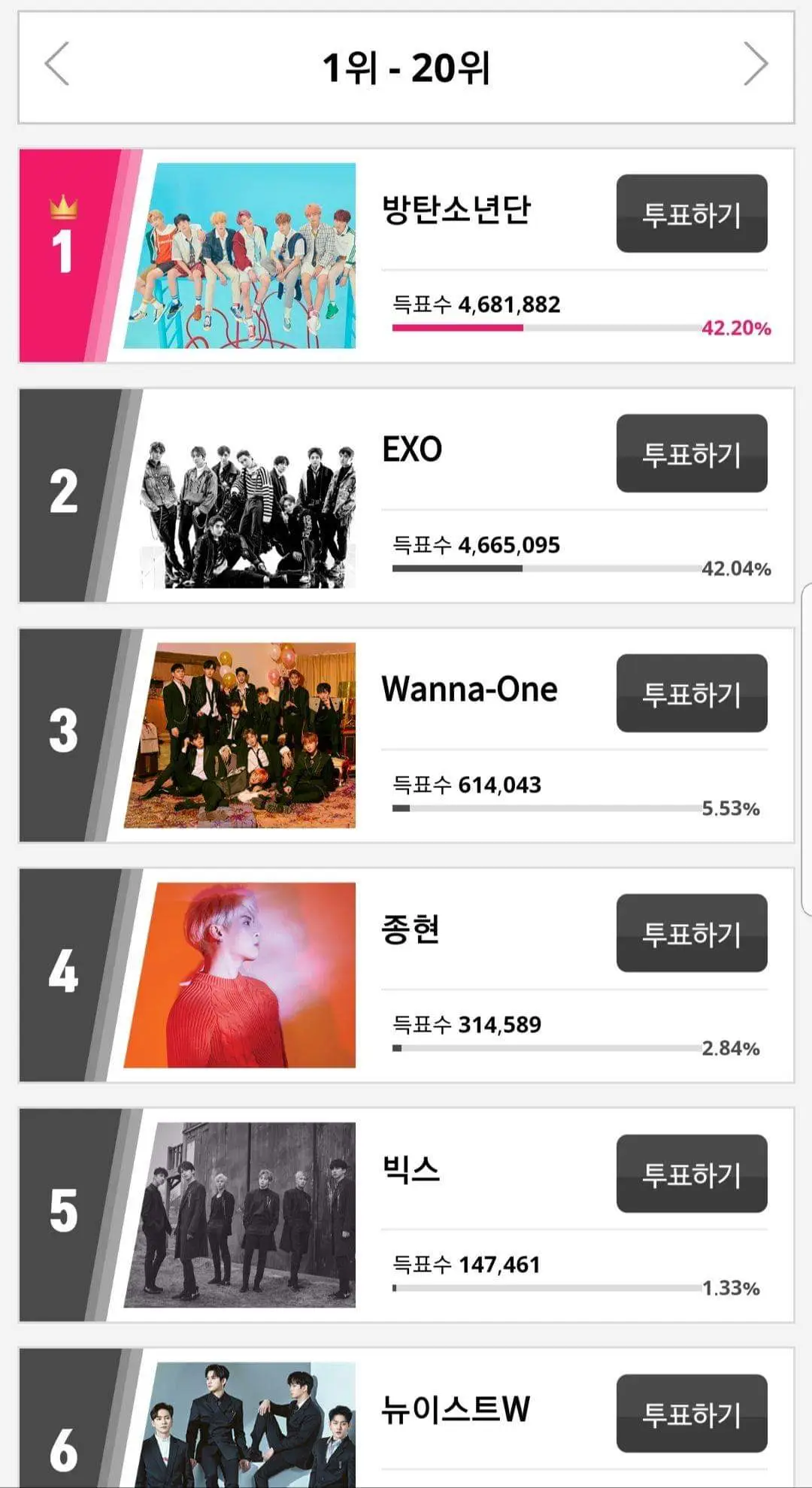Vote for 뉴이스트W

[691, 1414]
